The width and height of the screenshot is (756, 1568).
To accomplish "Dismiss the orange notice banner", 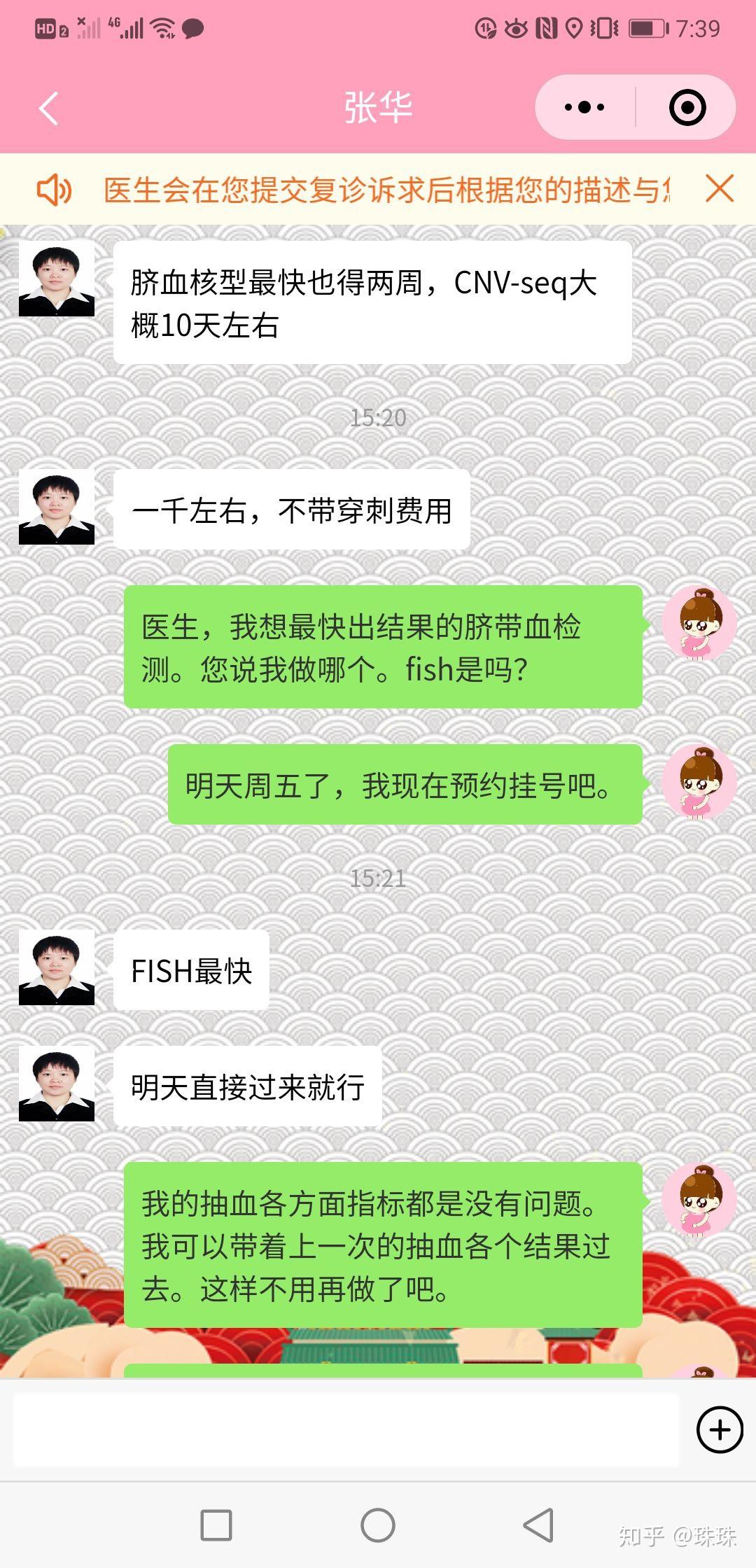I will (720, 189).
